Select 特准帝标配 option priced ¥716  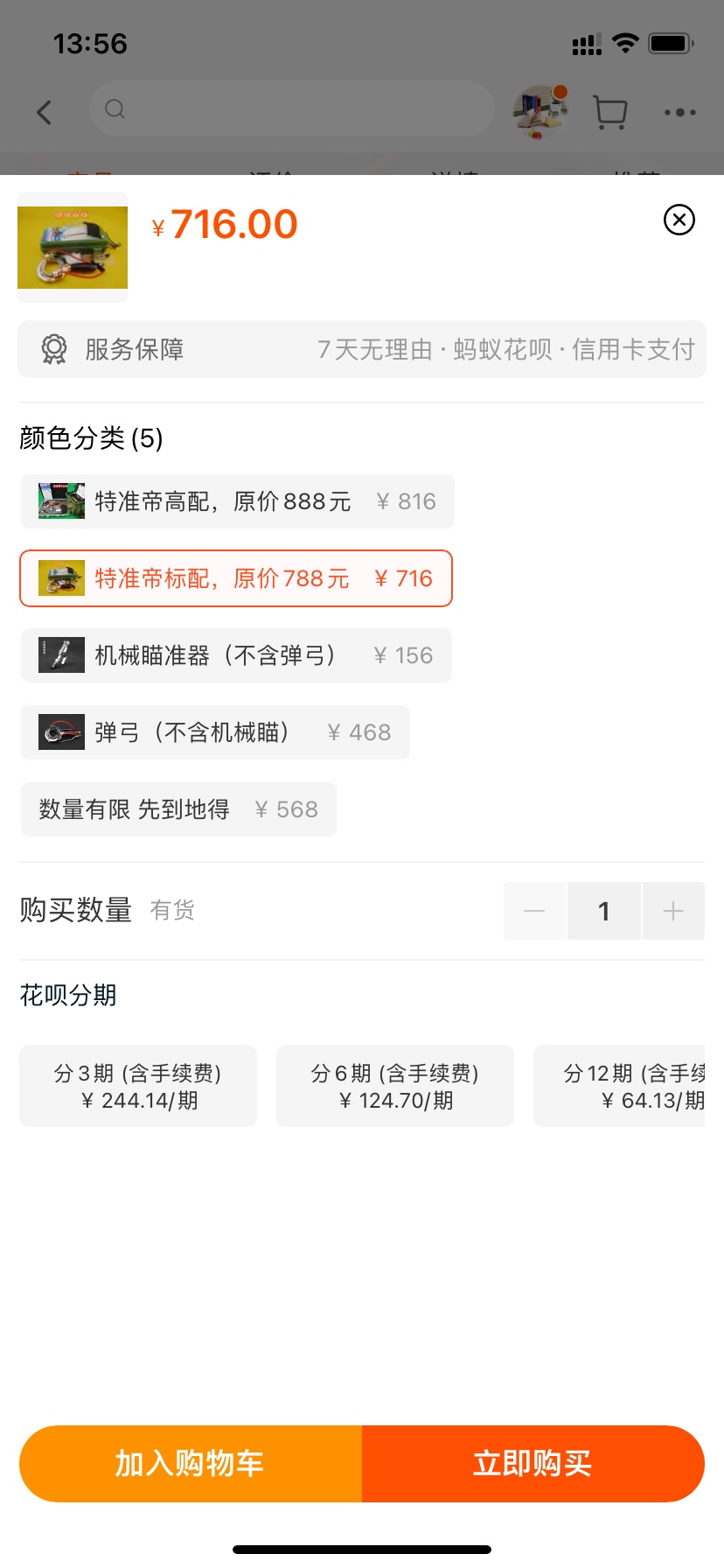click(236, 578)
